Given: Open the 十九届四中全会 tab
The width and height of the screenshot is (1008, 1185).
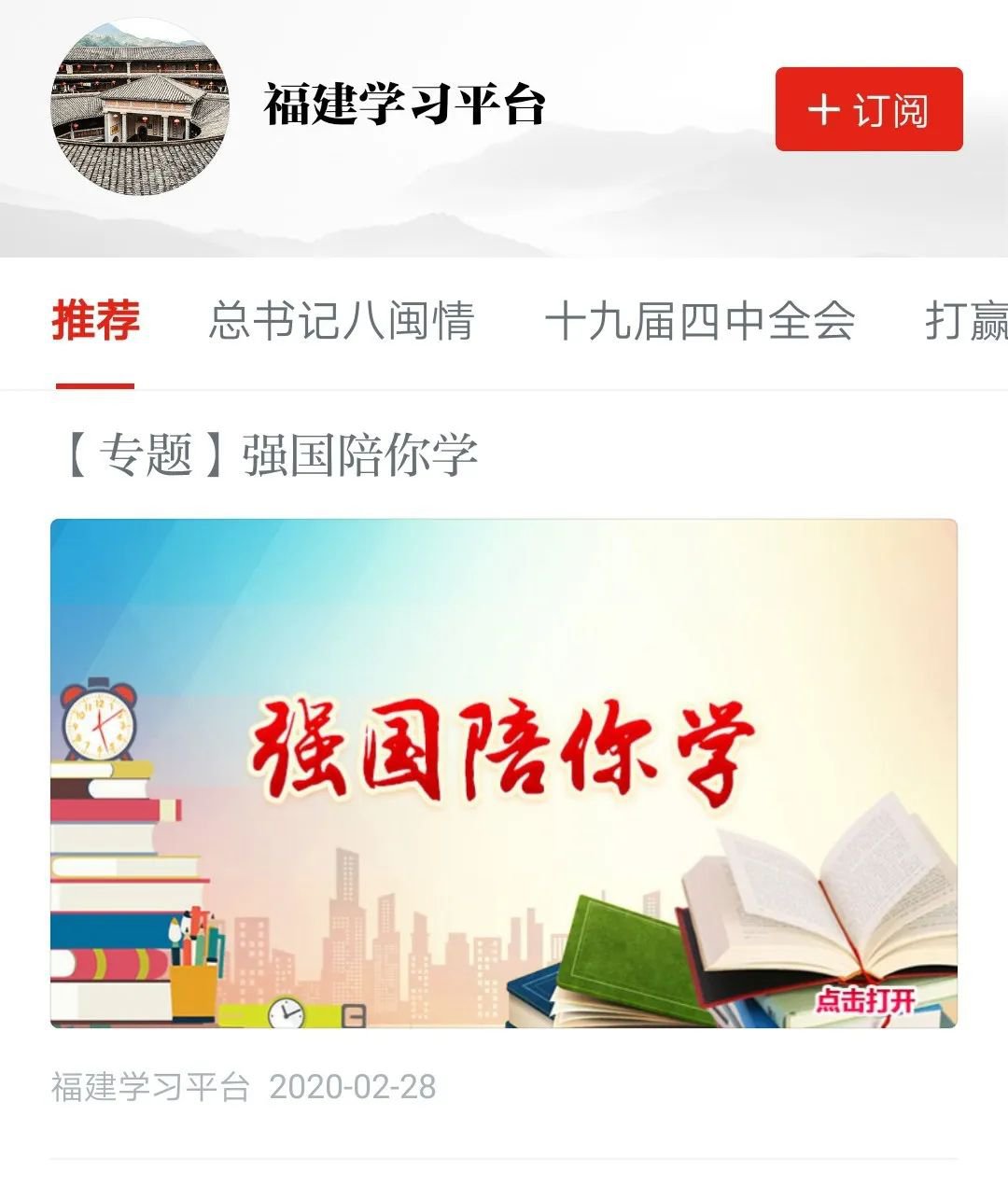Looking at the screenshot, I should (x=699, y=321).
